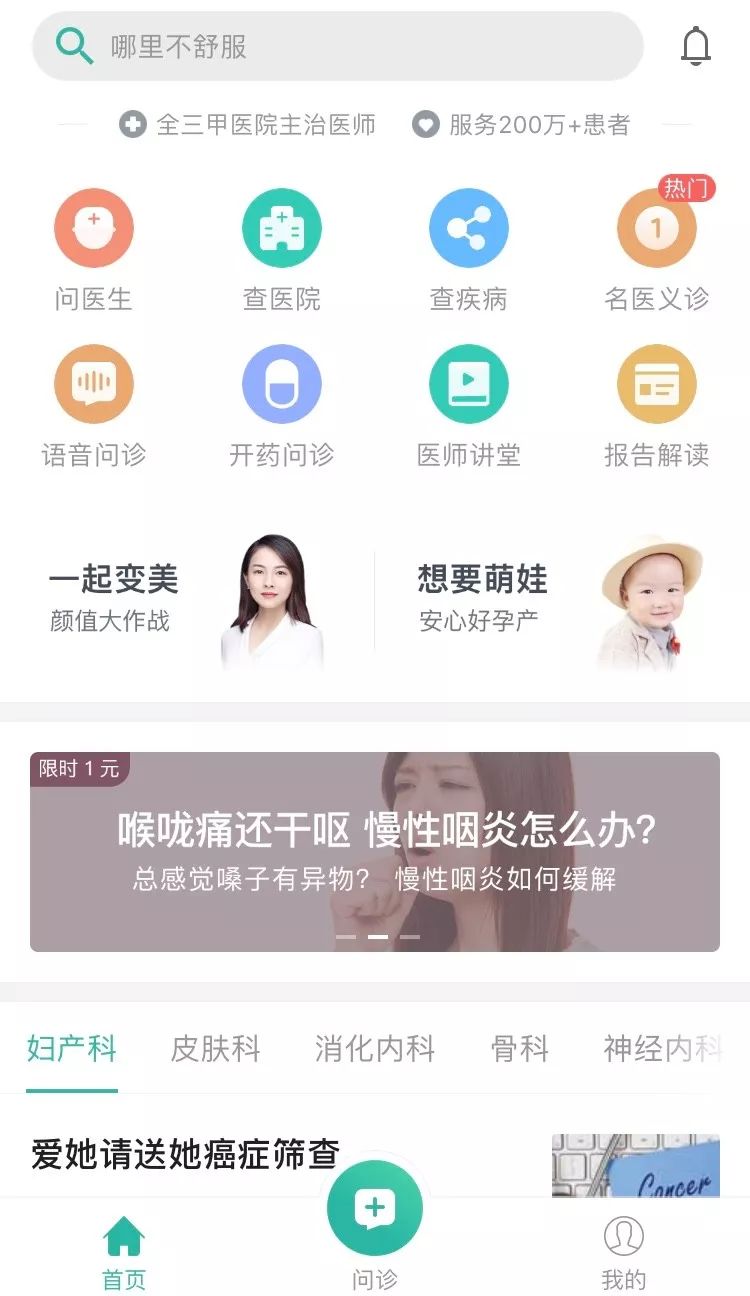750x1296 pixels.
Task: Open the 想要萌娃 pregnancy card
Action: coord(560,600)
